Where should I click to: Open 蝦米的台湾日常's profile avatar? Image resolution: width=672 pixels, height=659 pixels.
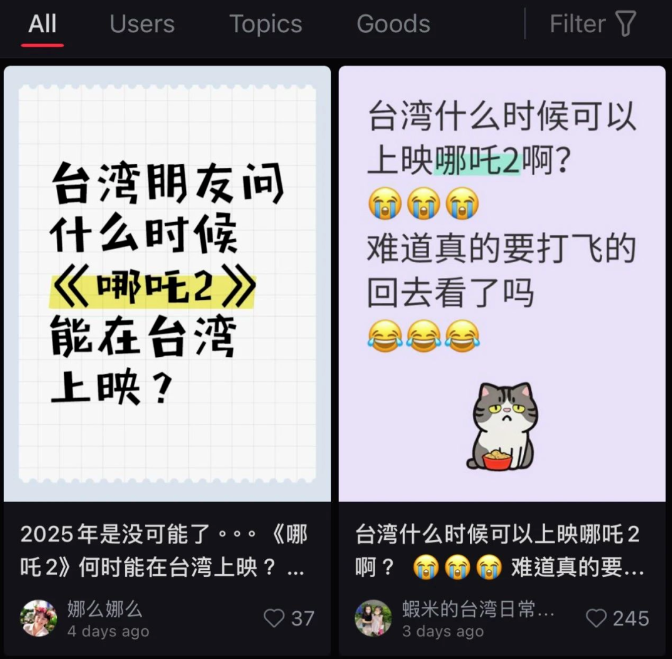373,619
